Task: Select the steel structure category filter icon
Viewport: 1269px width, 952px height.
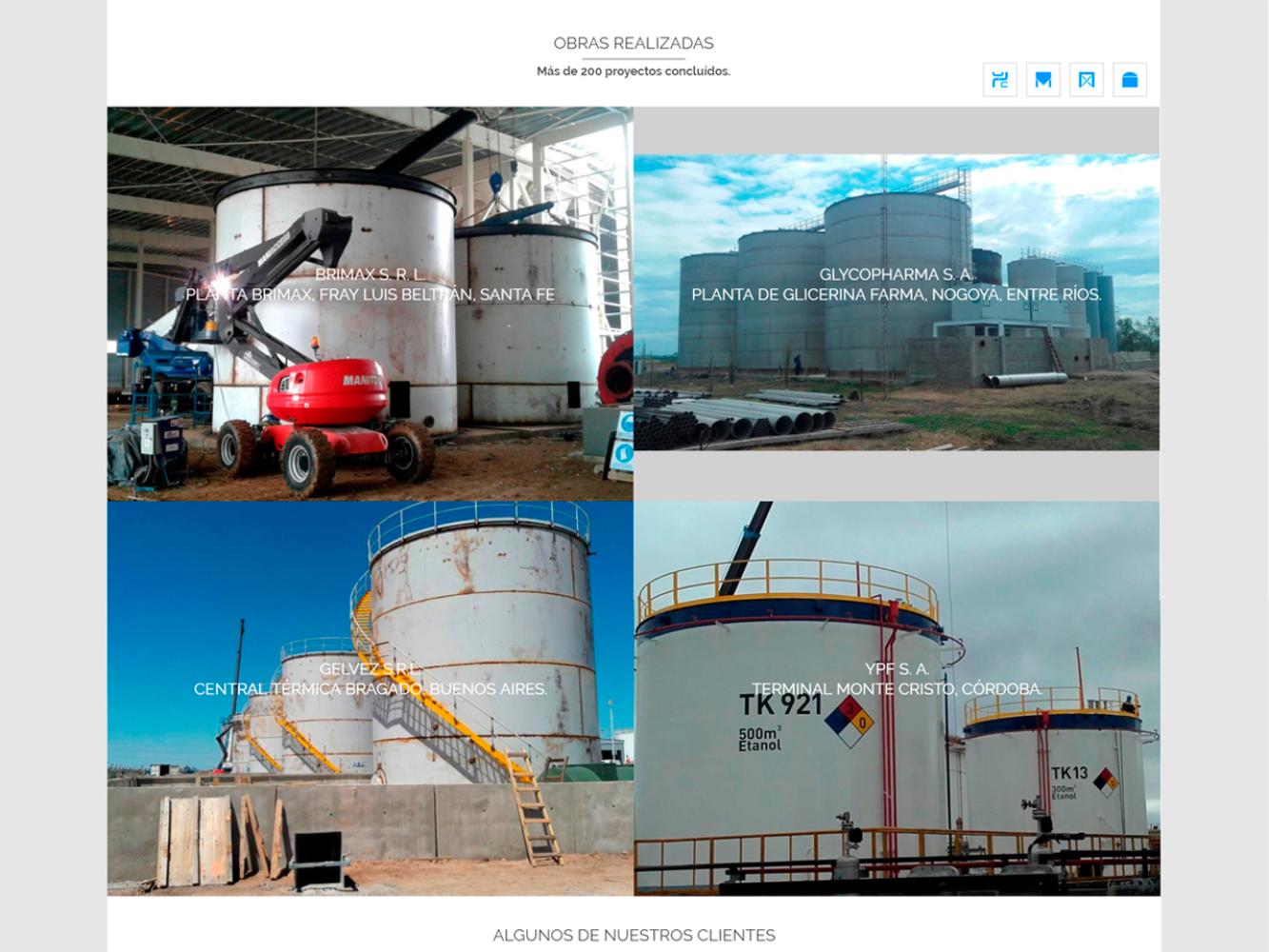Action: pos(1086,80)
